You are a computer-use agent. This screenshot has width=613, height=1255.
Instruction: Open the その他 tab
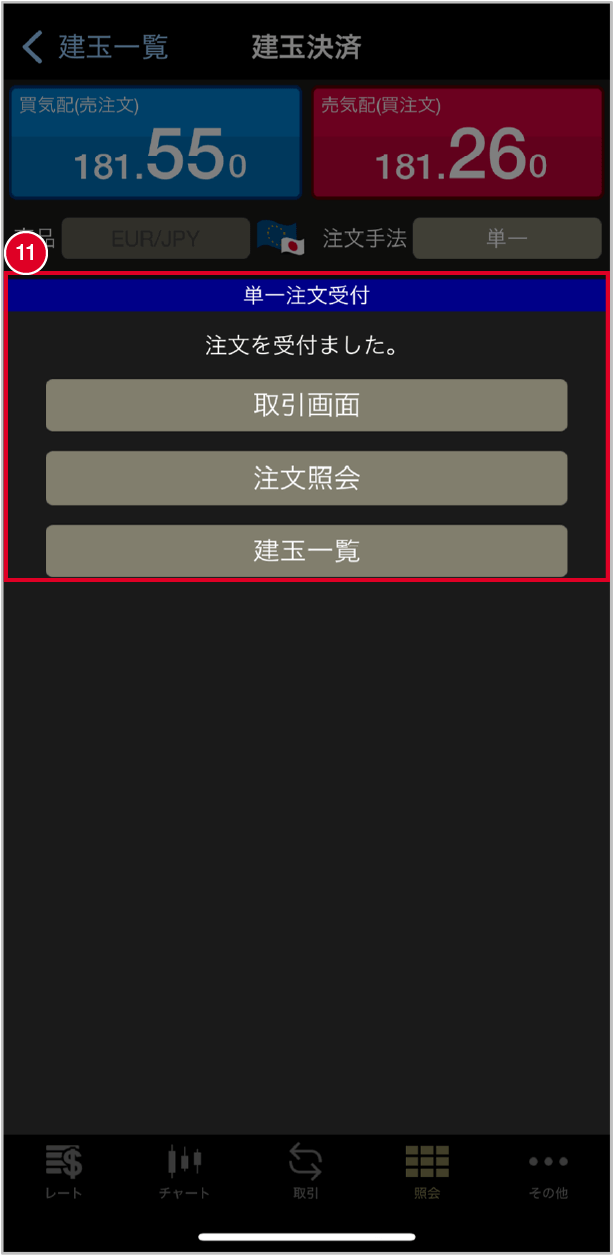(548, 1172)
